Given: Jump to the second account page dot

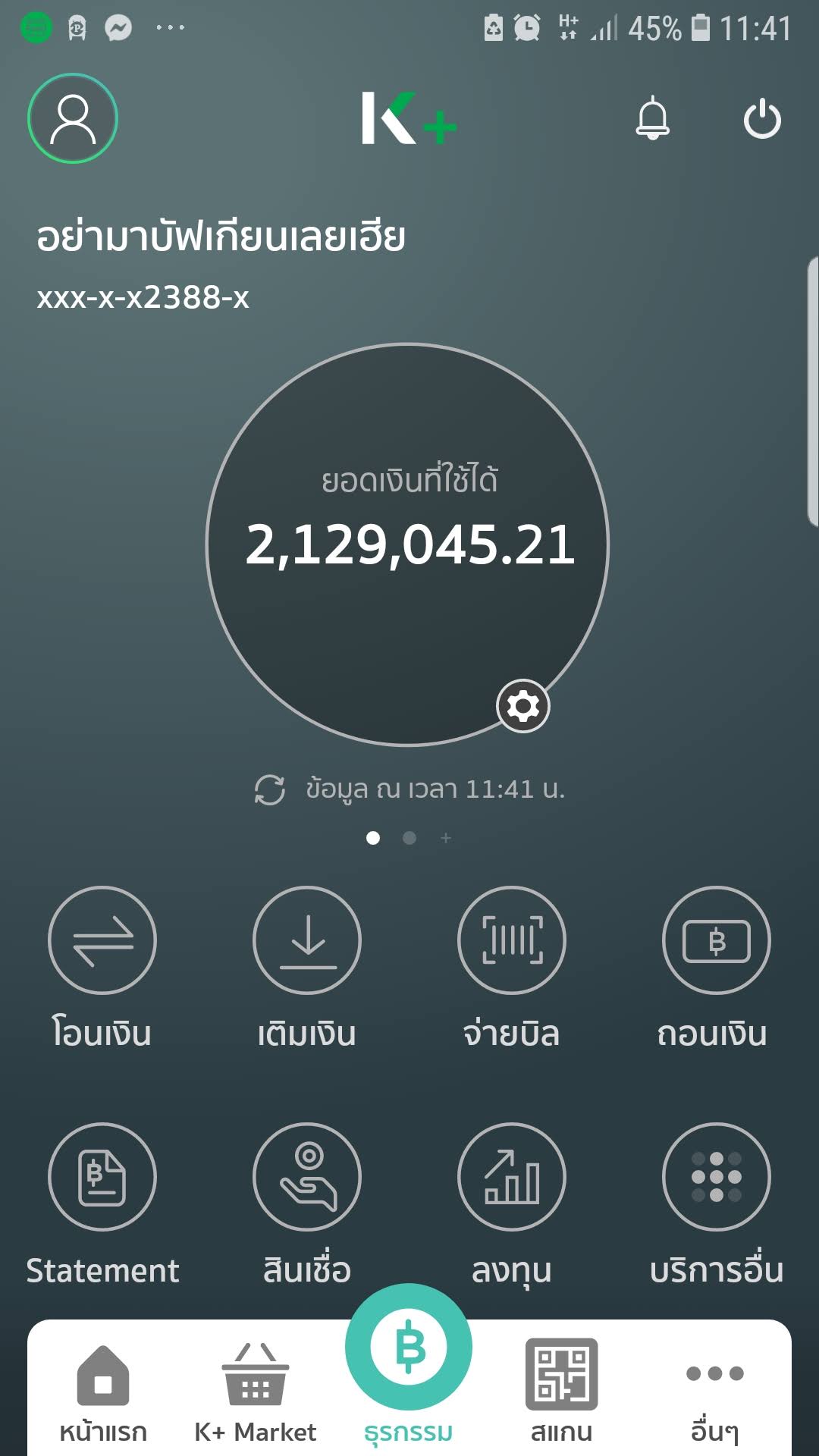Looking at the screenshot, I should point(409,838).
